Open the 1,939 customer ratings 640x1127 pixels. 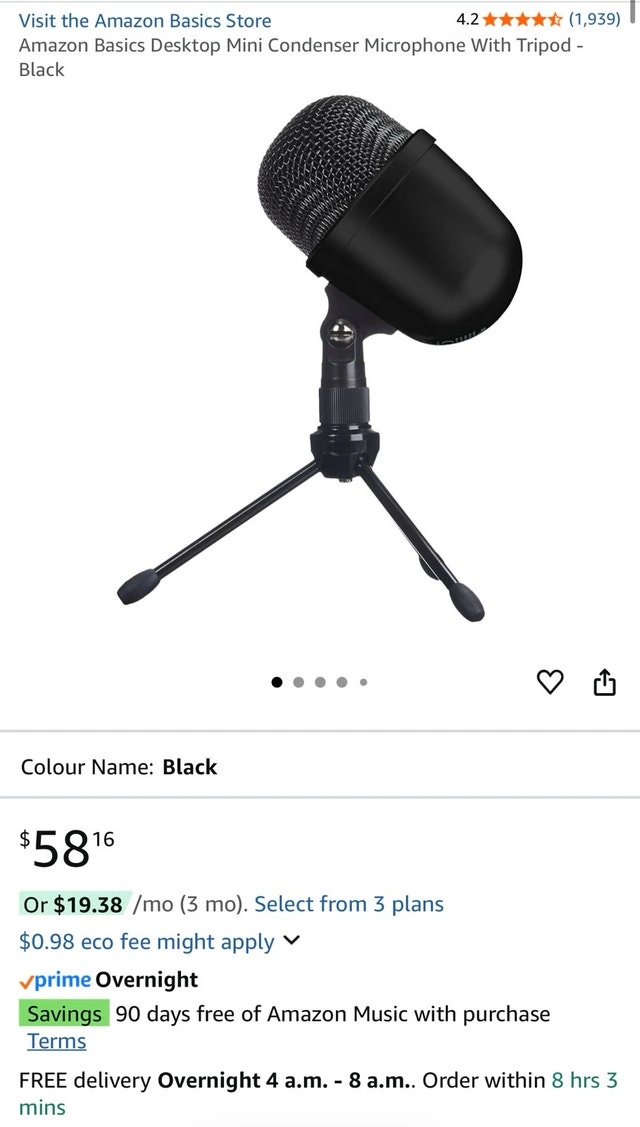click(x=594, y=19)
